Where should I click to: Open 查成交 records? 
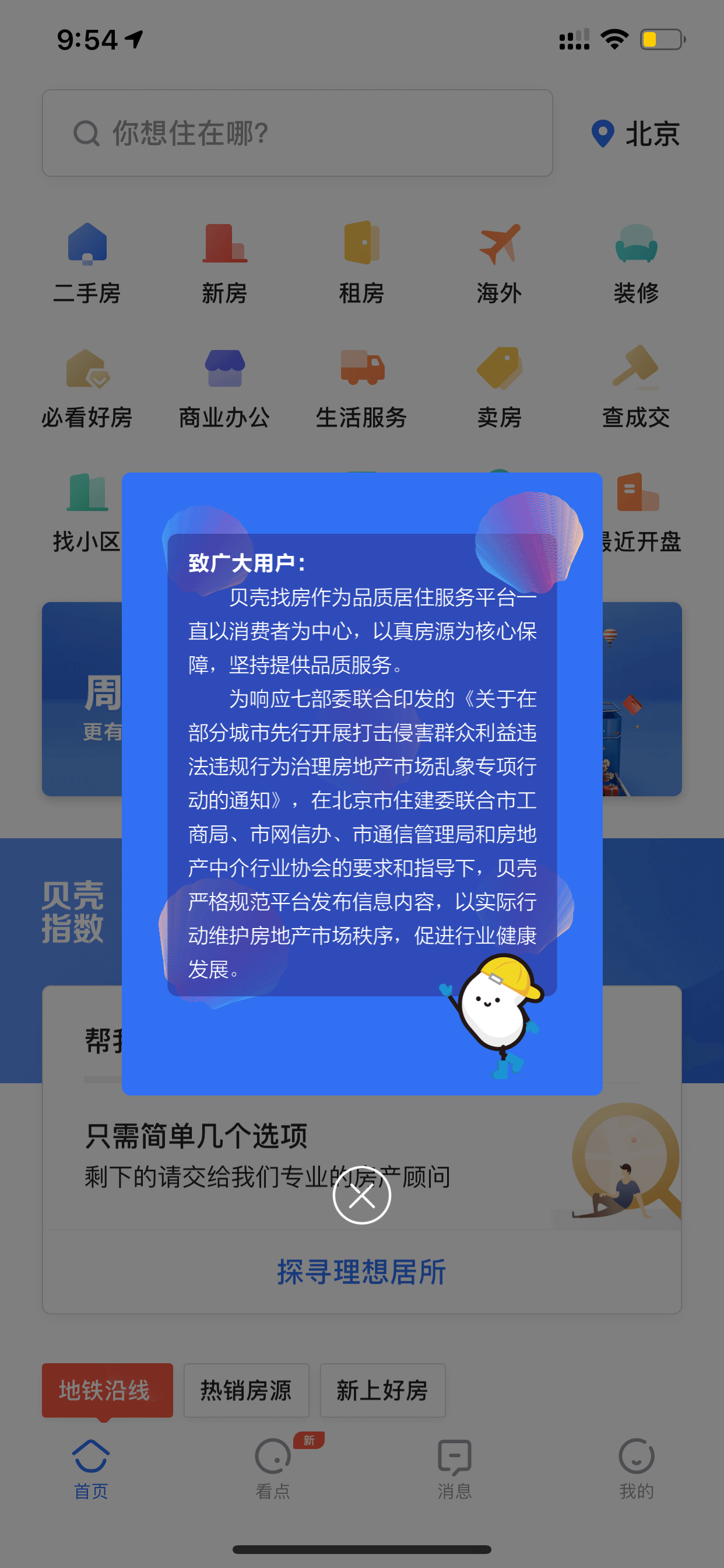point(637,388)
